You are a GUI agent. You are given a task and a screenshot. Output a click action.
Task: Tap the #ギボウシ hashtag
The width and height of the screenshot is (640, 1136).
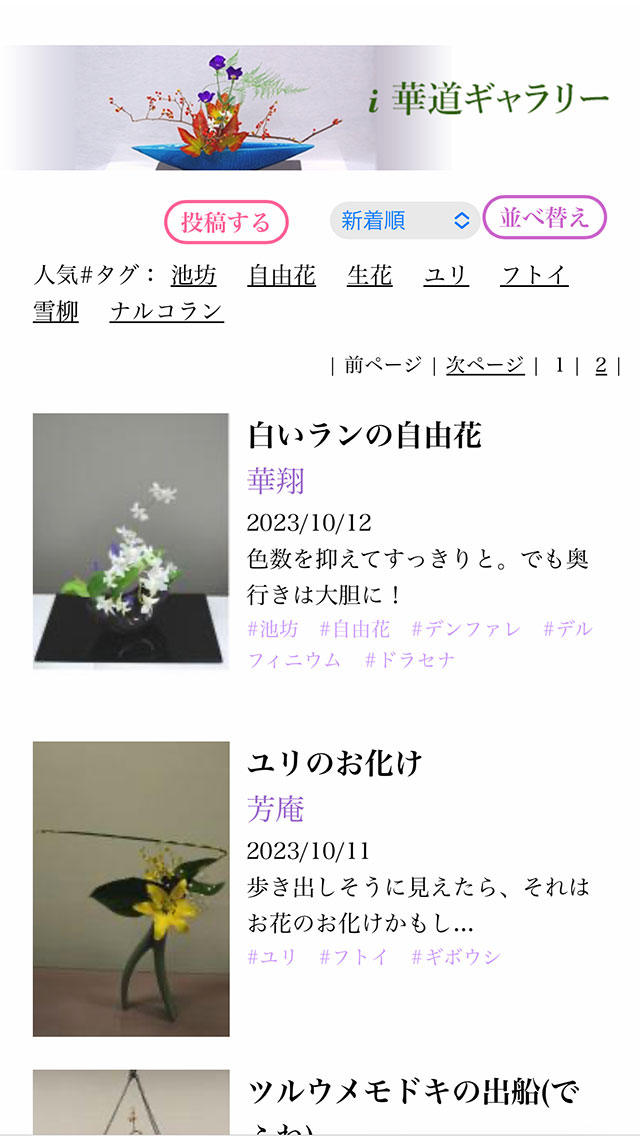click(456, 957)
